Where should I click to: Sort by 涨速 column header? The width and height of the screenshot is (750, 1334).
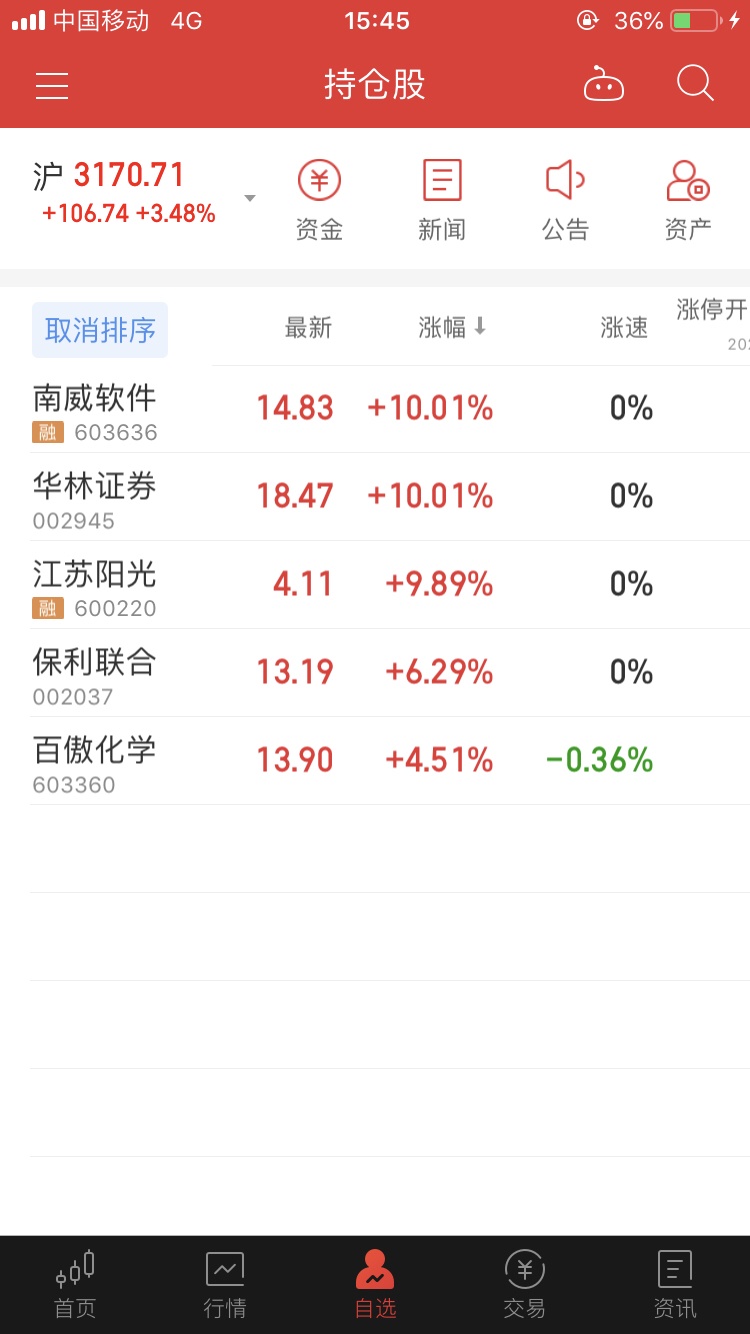(x=624, y=327)
